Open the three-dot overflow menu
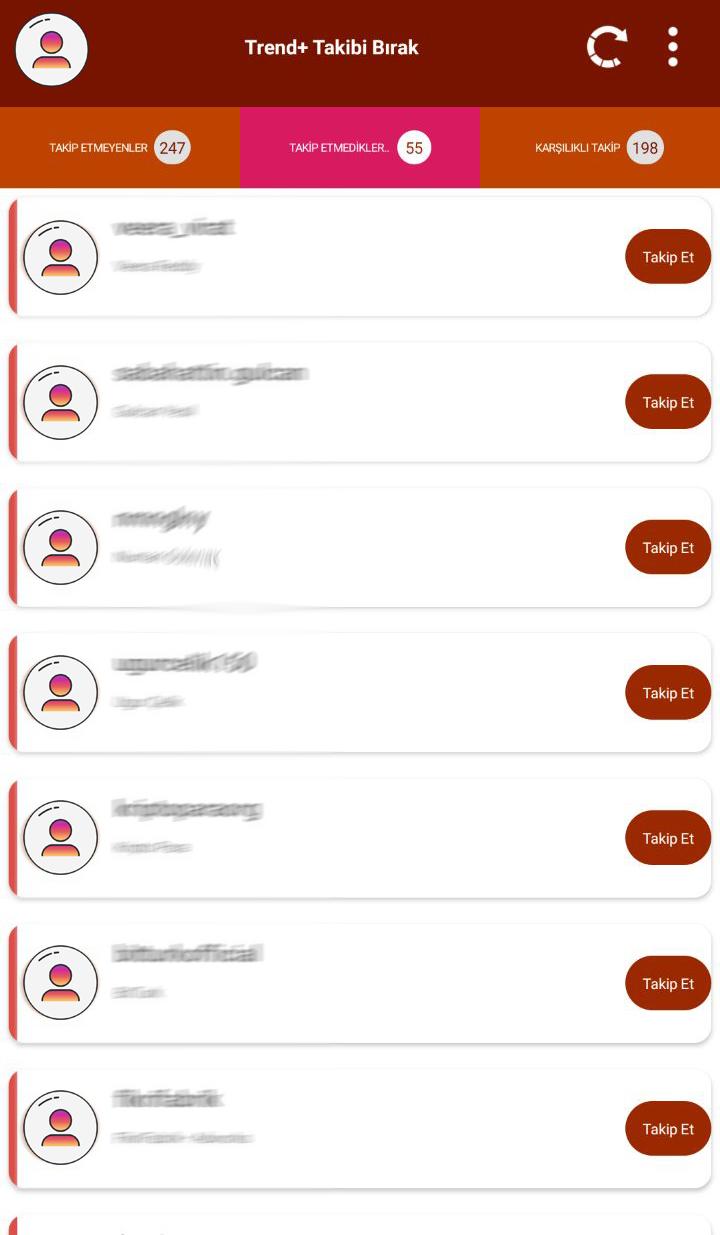Screen dimensions: 720x1235 [672, 46]
